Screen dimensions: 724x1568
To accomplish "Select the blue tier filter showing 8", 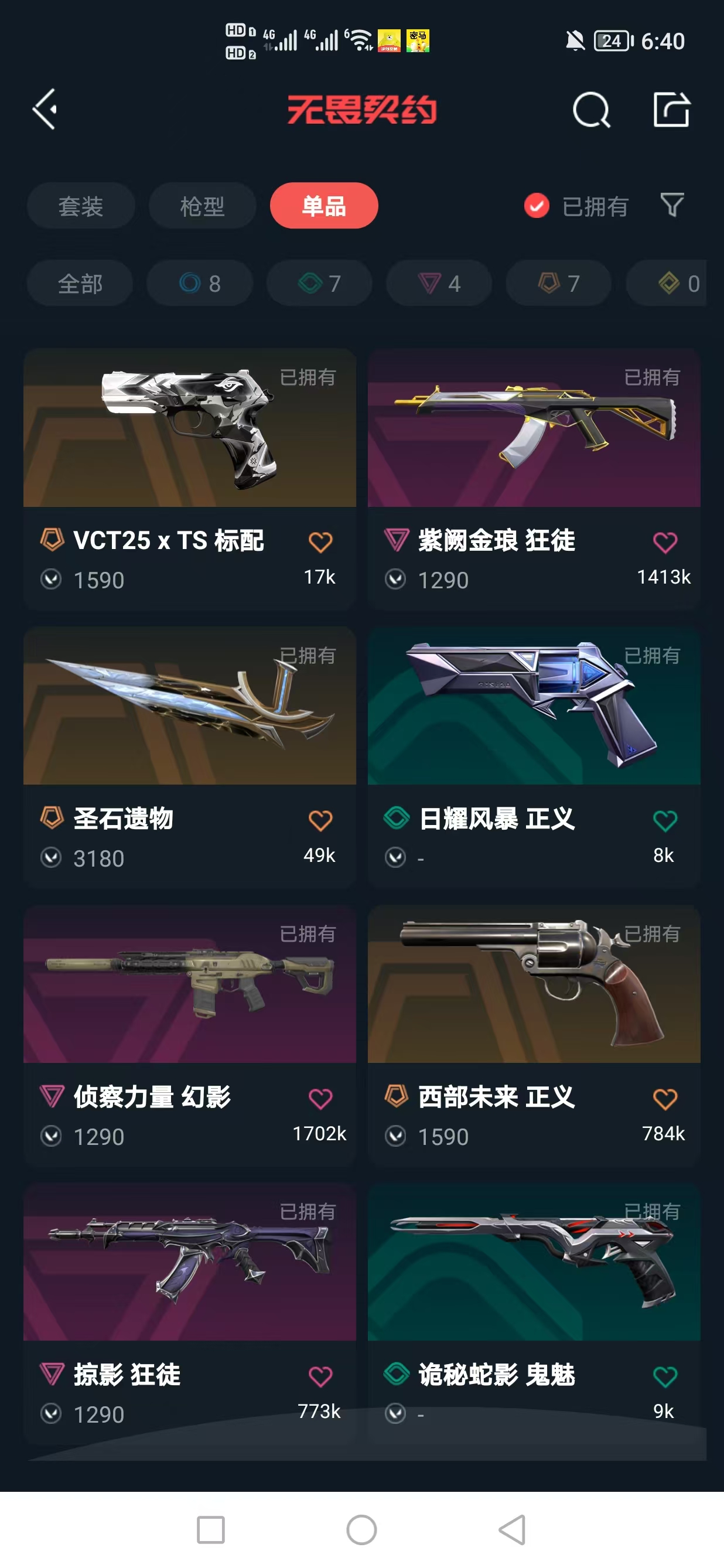I will click(200, 282).
